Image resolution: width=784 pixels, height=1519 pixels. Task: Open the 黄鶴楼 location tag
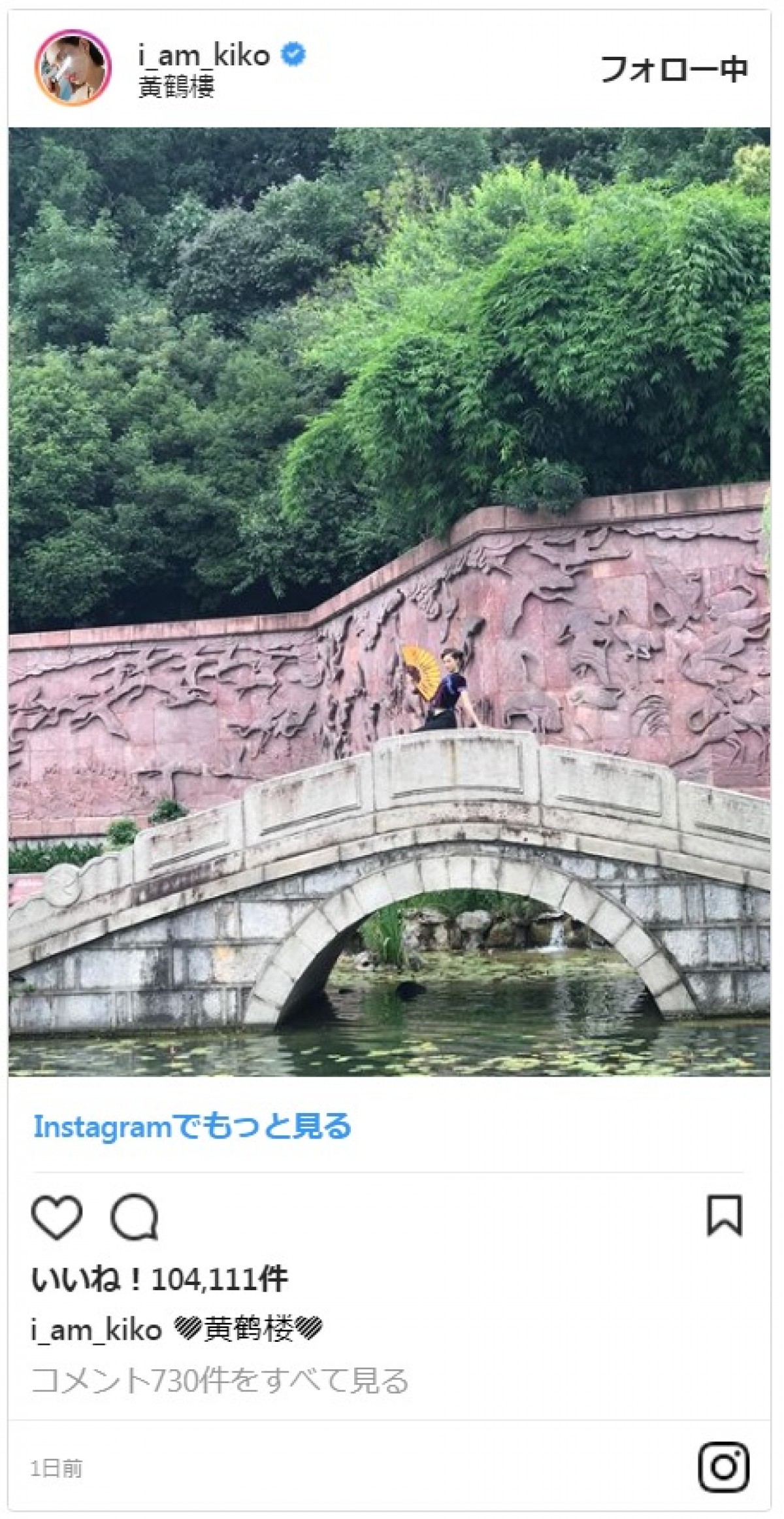point(176,87)
